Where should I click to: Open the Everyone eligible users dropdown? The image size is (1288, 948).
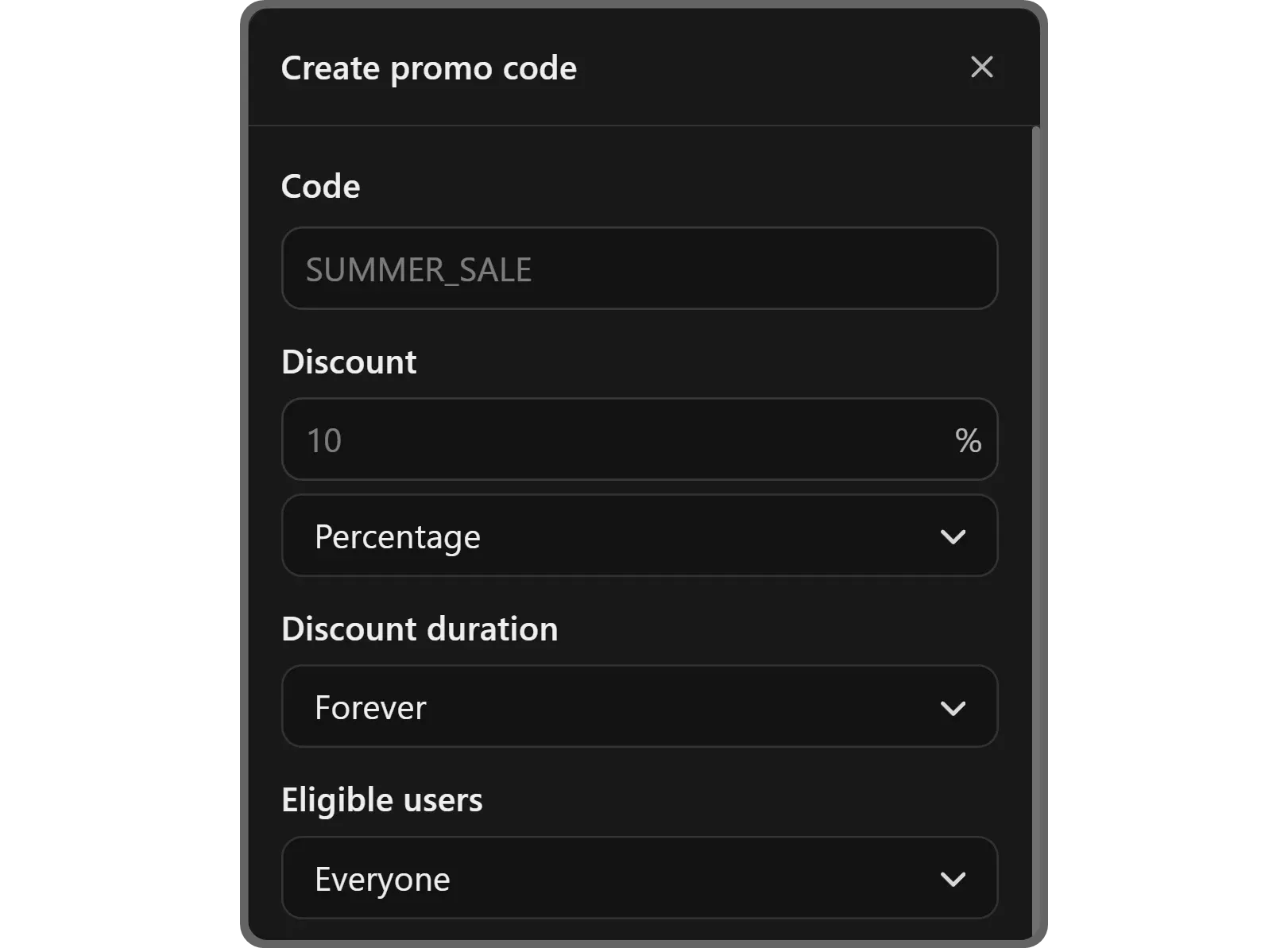(x=640, y=877)
